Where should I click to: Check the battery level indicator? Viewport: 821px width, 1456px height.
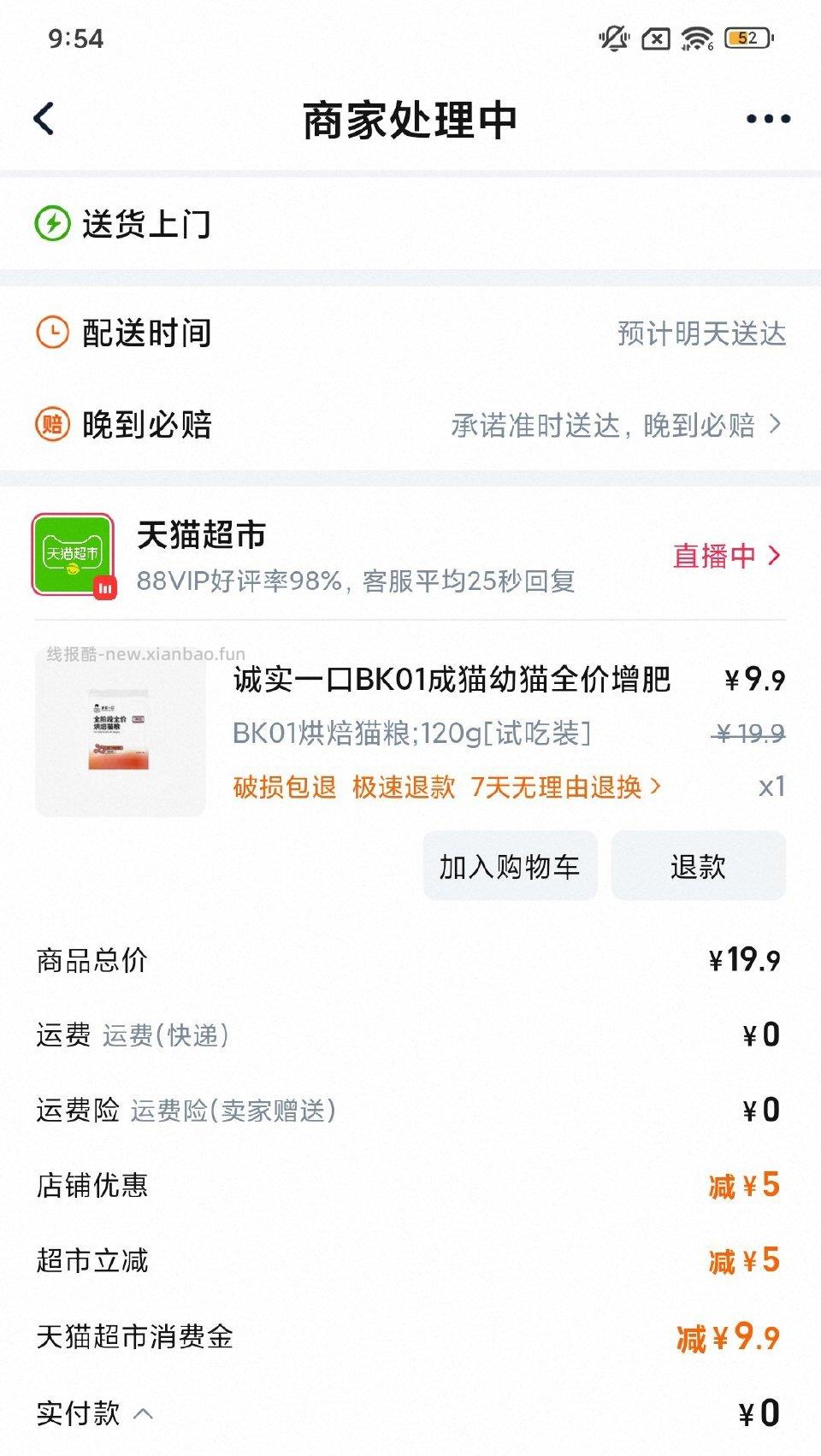747,38
